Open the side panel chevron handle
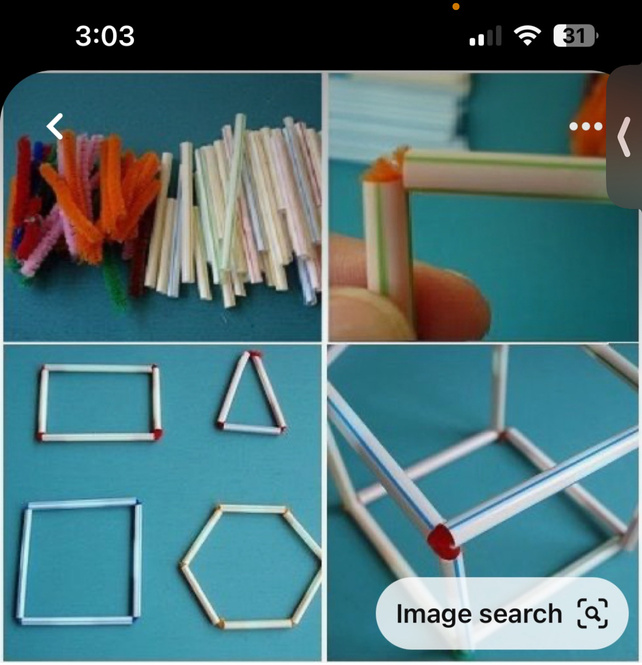The height and width of the screenshot is (665, 642). (625, 138)
